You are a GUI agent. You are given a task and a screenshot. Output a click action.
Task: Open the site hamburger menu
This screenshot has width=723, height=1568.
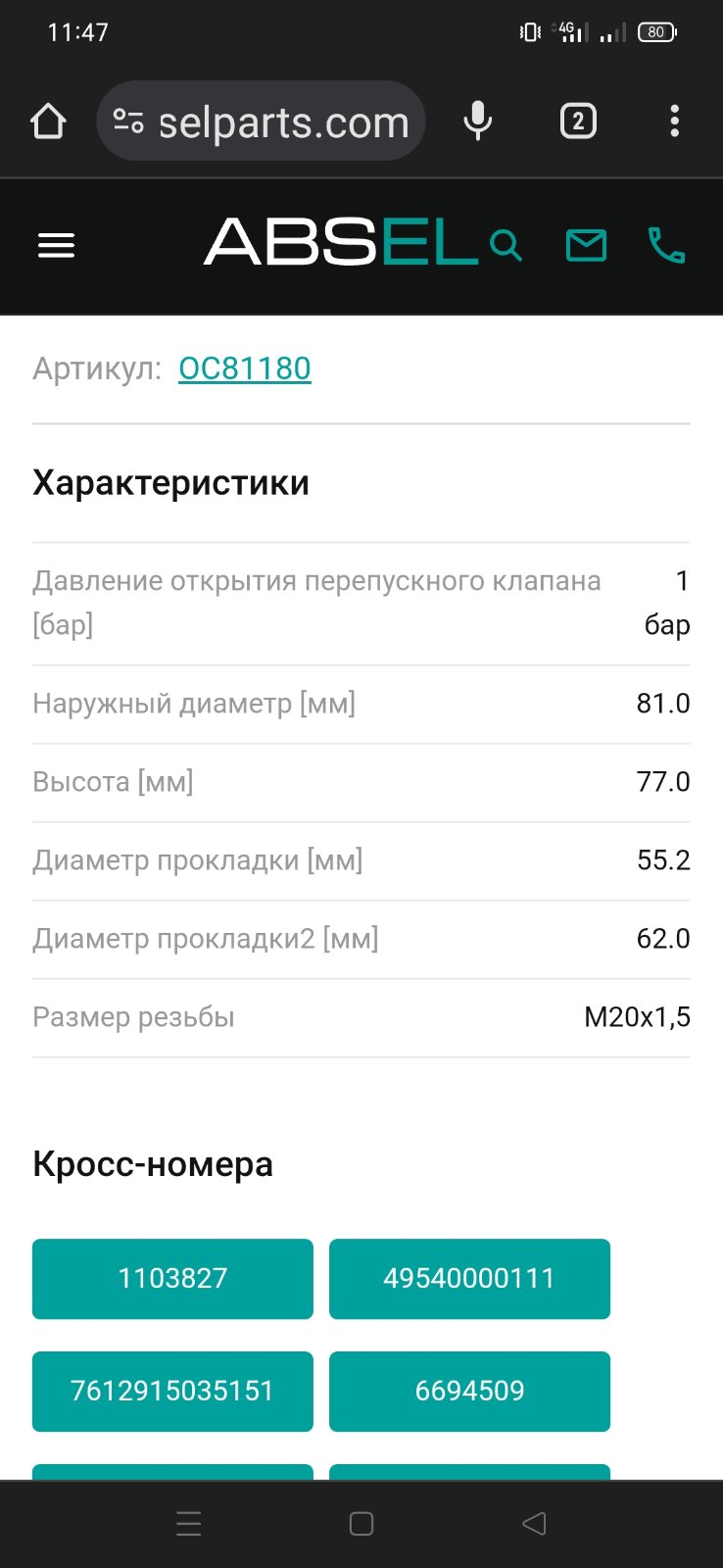click(56, 245)
